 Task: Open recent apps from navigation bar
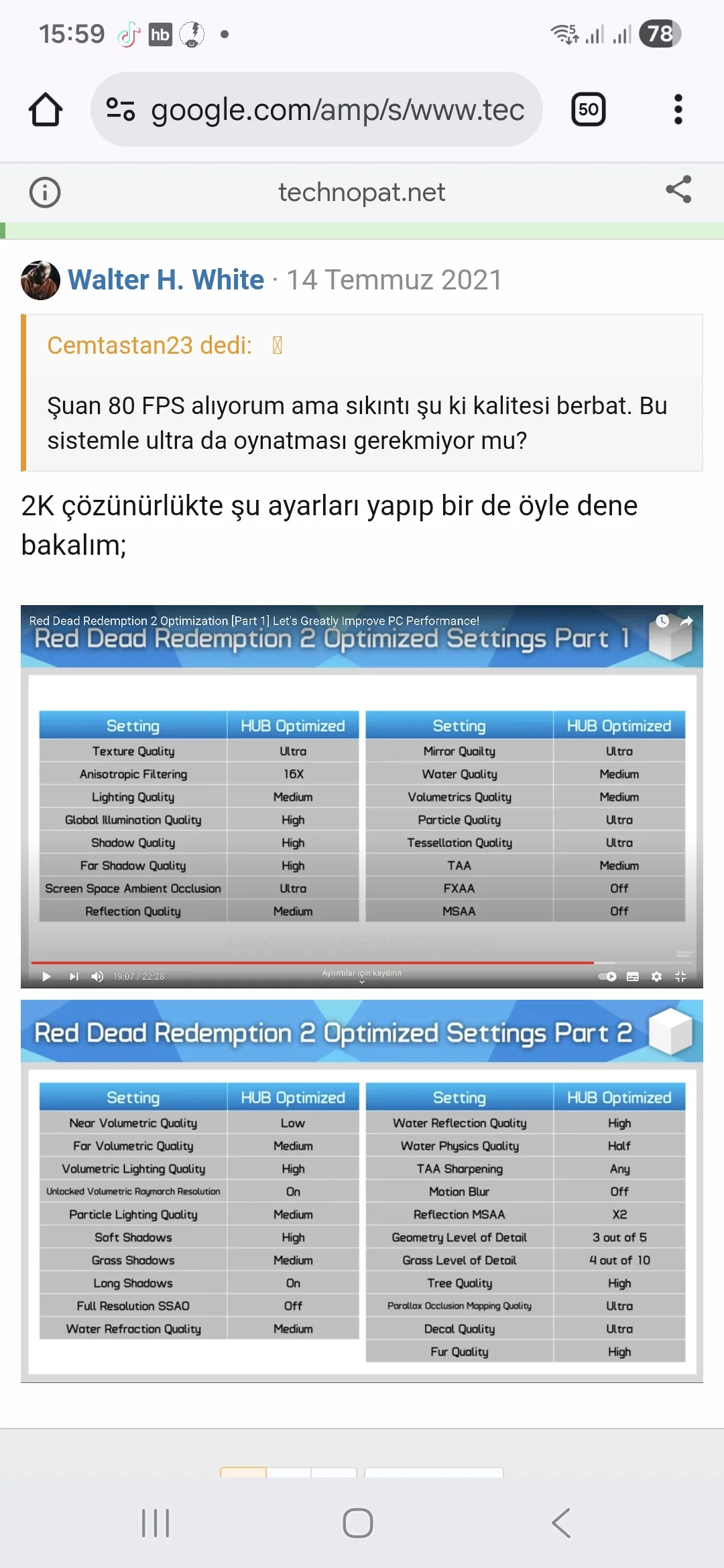pos(156,1523)
